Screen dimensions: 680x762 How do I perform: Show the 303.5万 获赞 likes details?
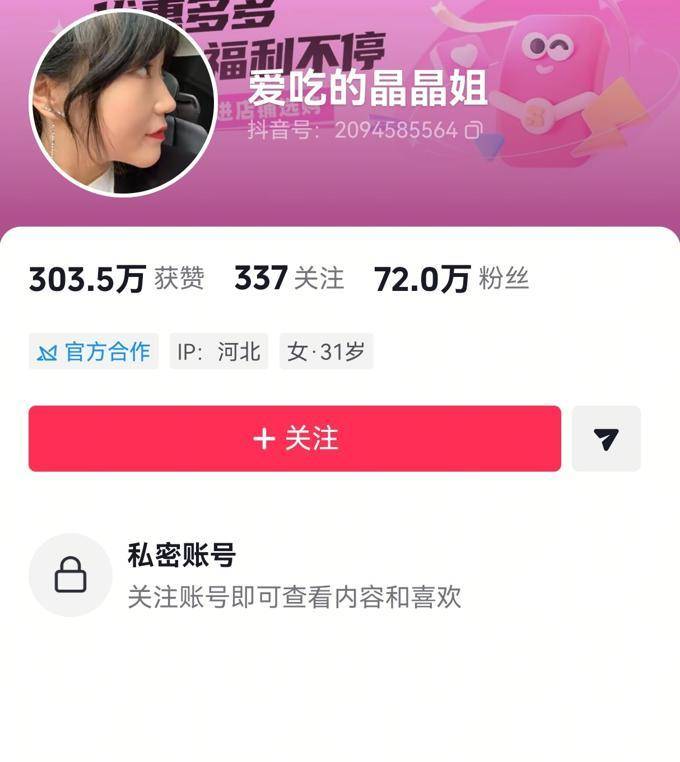[116, 279]
